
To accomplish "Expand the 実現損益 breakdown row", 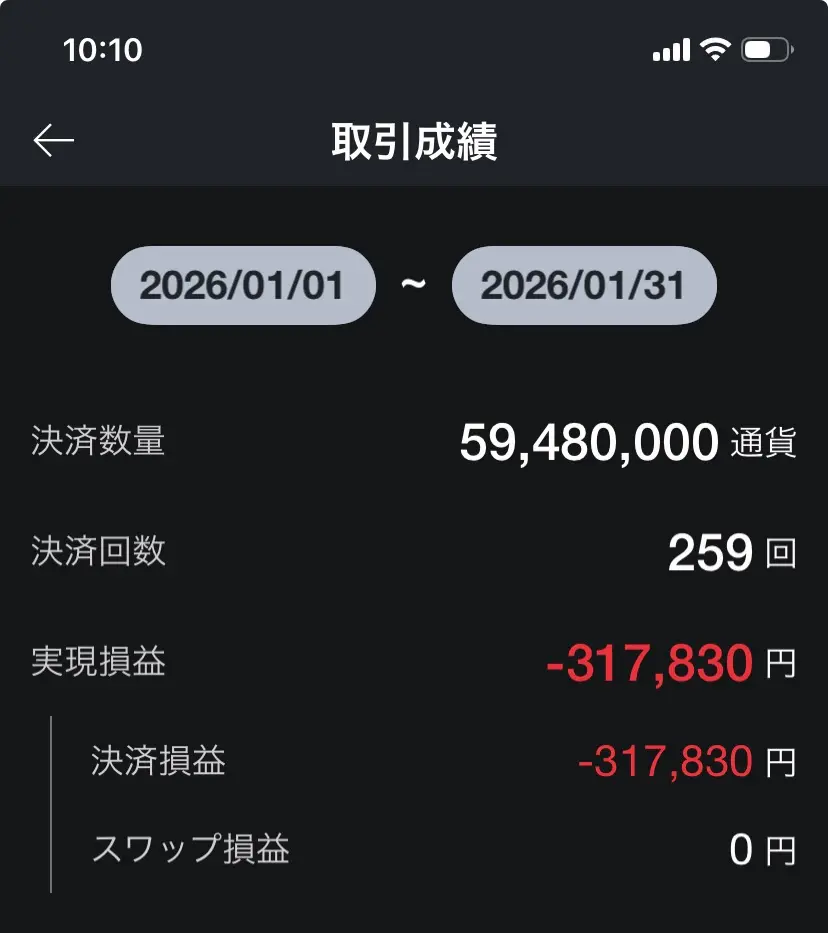I will [x=98, y=662].
